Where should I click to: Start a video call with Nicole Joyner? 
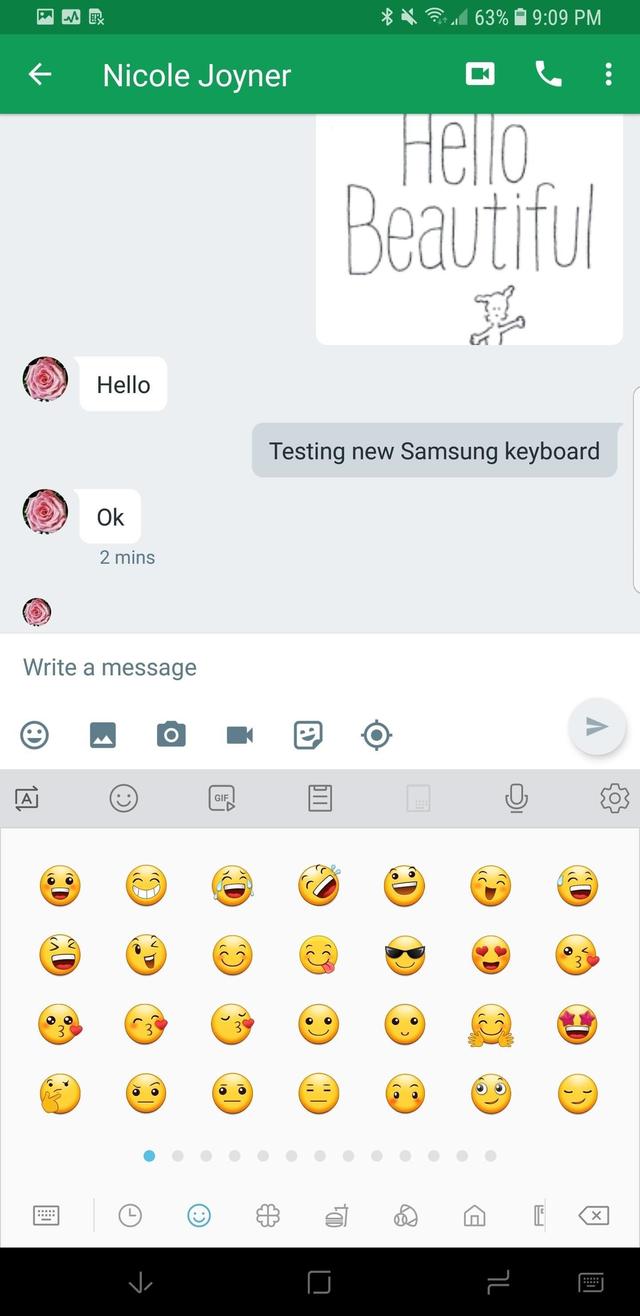coord(480,74)
